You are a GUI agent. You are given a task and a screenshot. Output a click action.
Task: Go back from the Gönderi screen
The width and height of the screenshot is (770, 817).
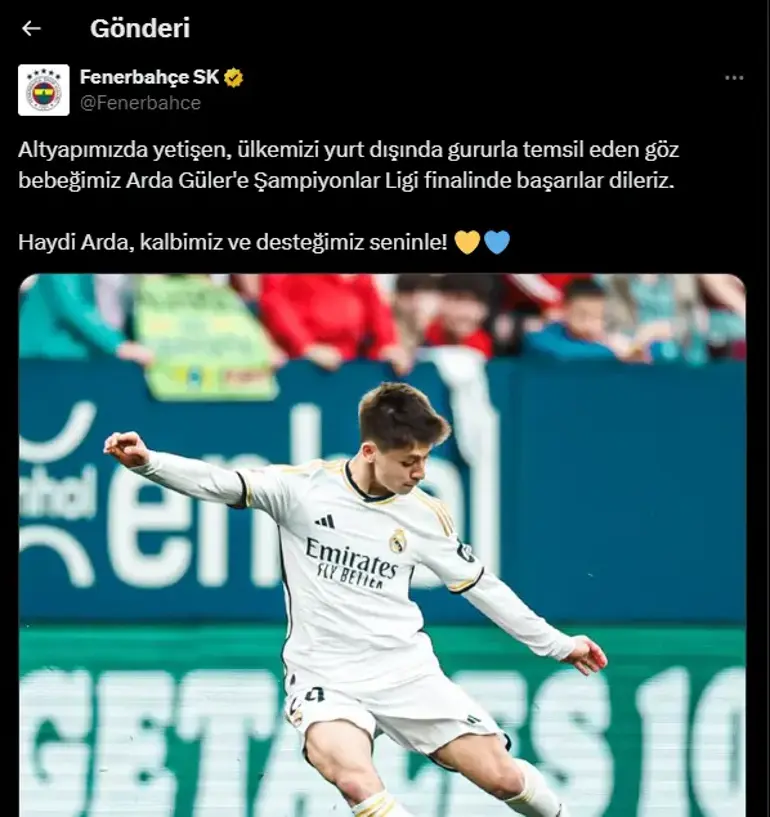click(31, 28)
